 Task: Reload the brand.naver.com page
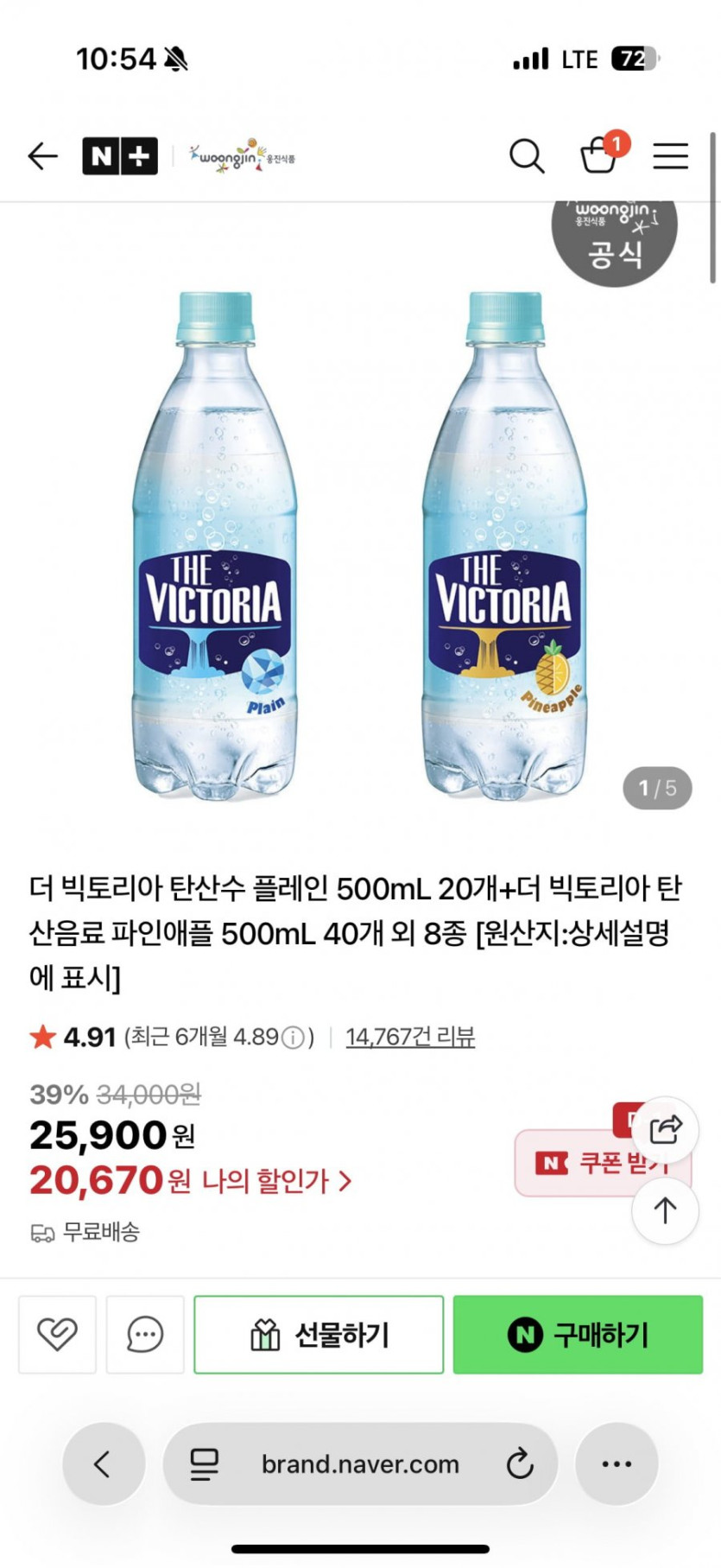[520, 1463]
